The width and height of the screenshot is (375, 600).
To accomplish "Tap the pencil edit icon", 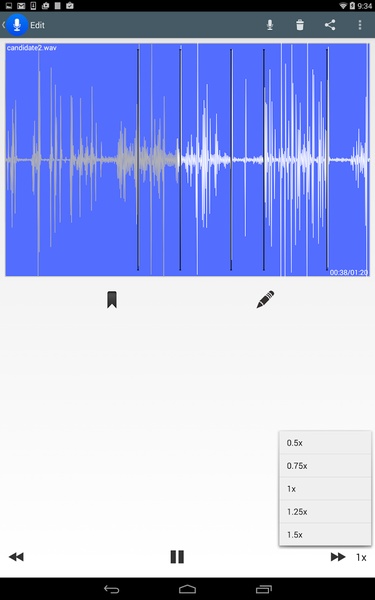I will pyautogui.click(x=265, y=300).
